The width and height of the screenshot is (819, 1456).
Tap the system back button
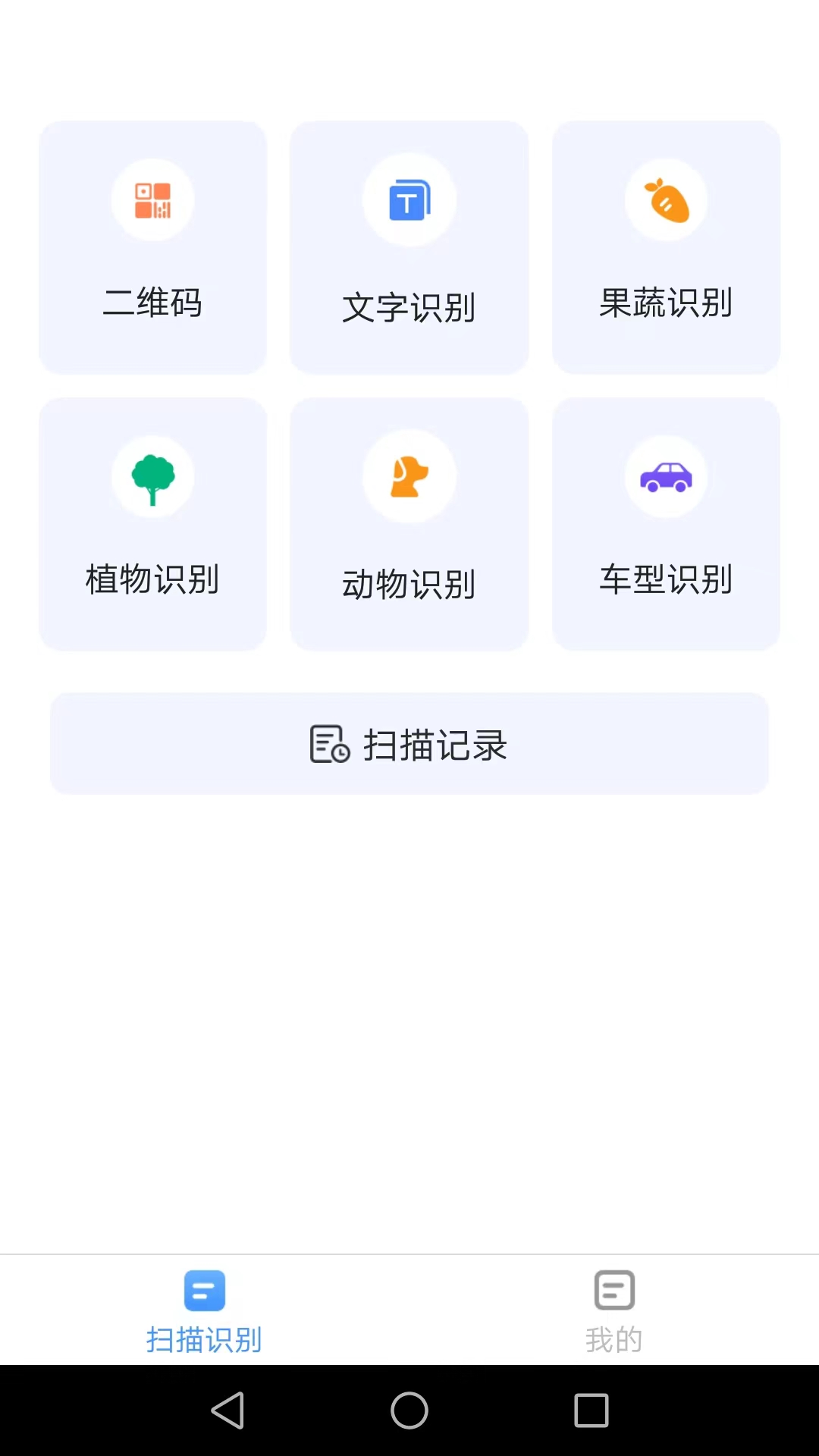pos(227,1410)
